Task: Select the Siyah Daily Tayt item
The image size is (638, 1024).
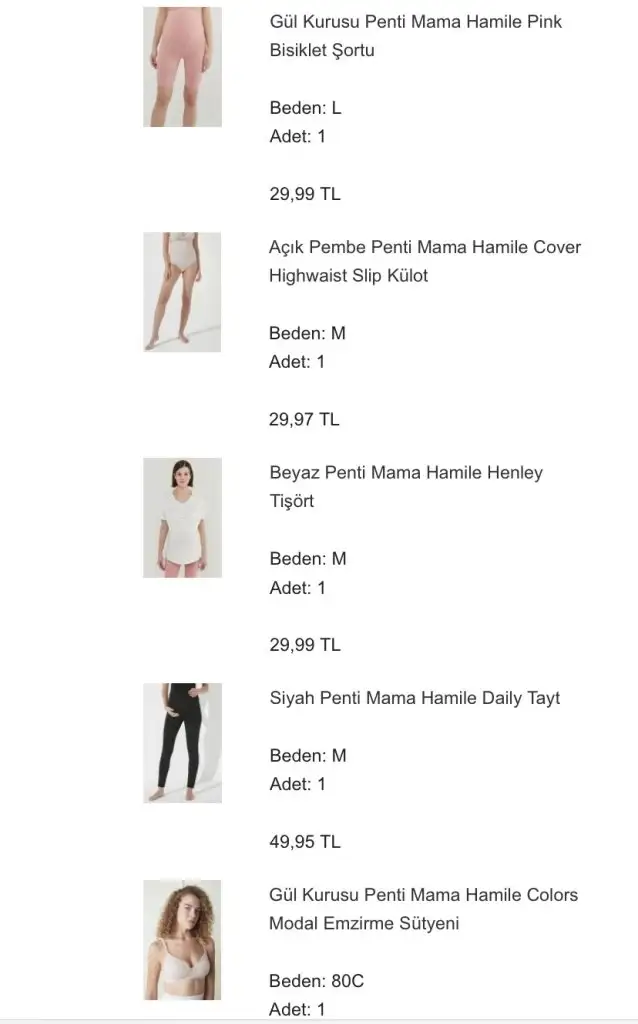Action: [x=414, y=698]
